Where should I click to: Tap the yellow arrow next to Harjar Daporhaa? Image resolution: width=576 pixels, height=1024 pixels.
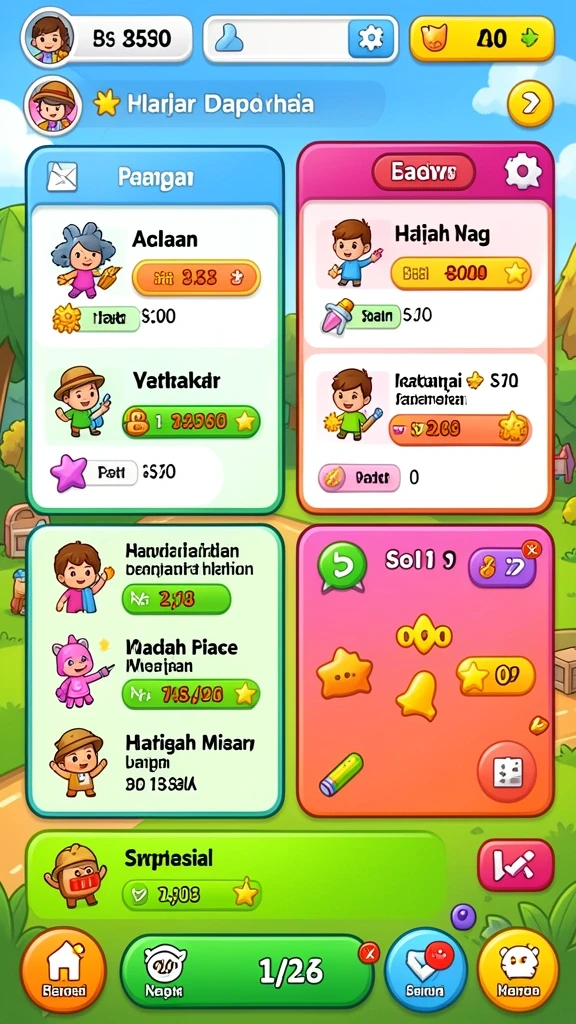(530, 103)
